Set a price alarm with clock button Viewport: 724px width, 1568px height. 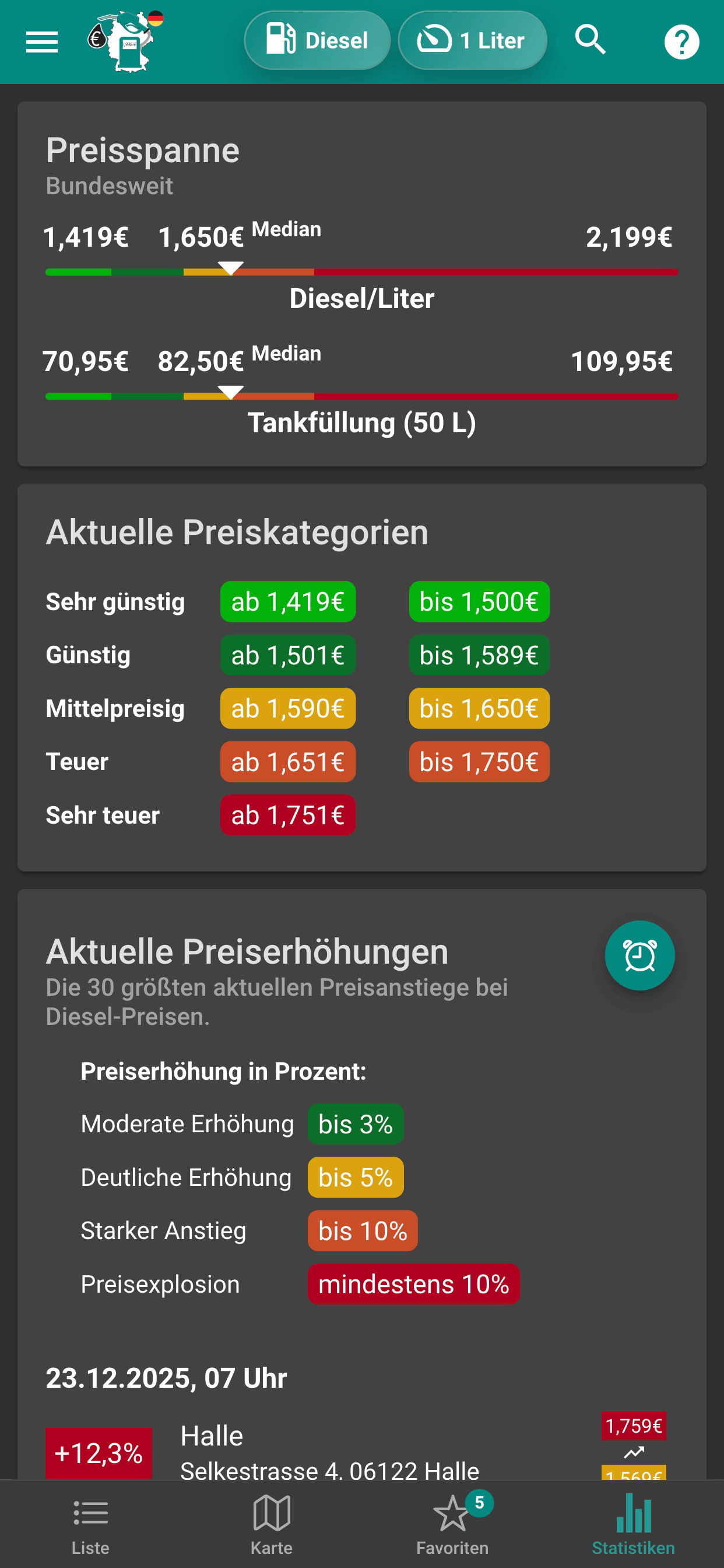pos(639,955)
